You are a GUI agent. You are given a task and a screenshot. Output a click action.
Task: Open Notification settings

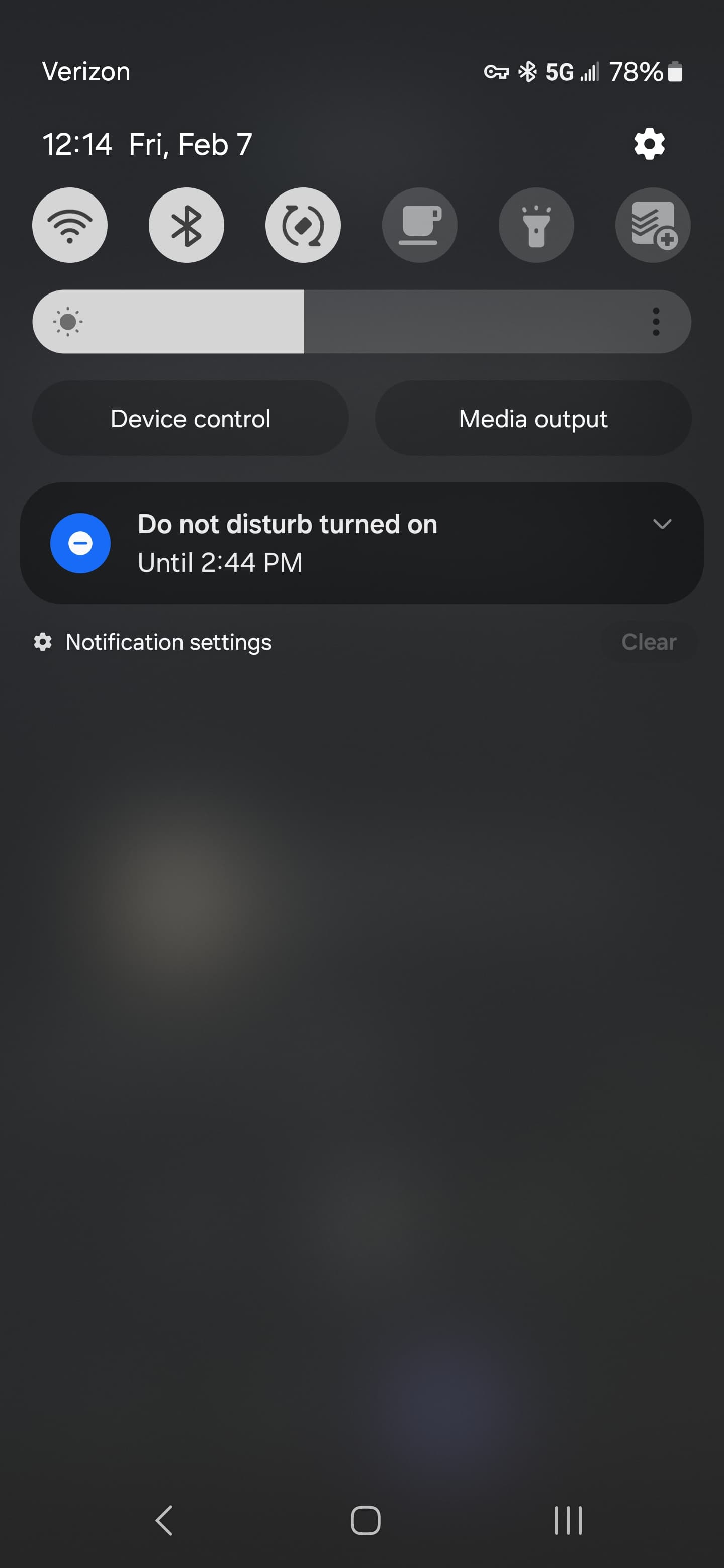pos(153,642)
